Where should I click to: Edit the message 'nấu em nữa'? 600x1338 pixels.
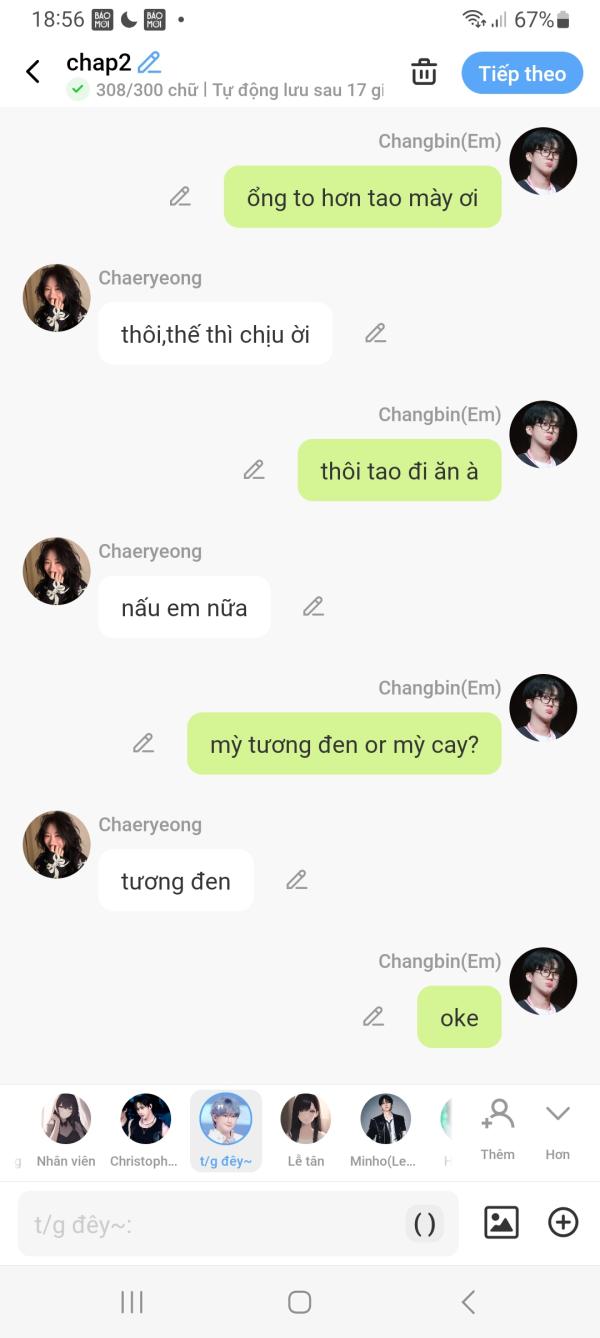[x=313, y=607]
